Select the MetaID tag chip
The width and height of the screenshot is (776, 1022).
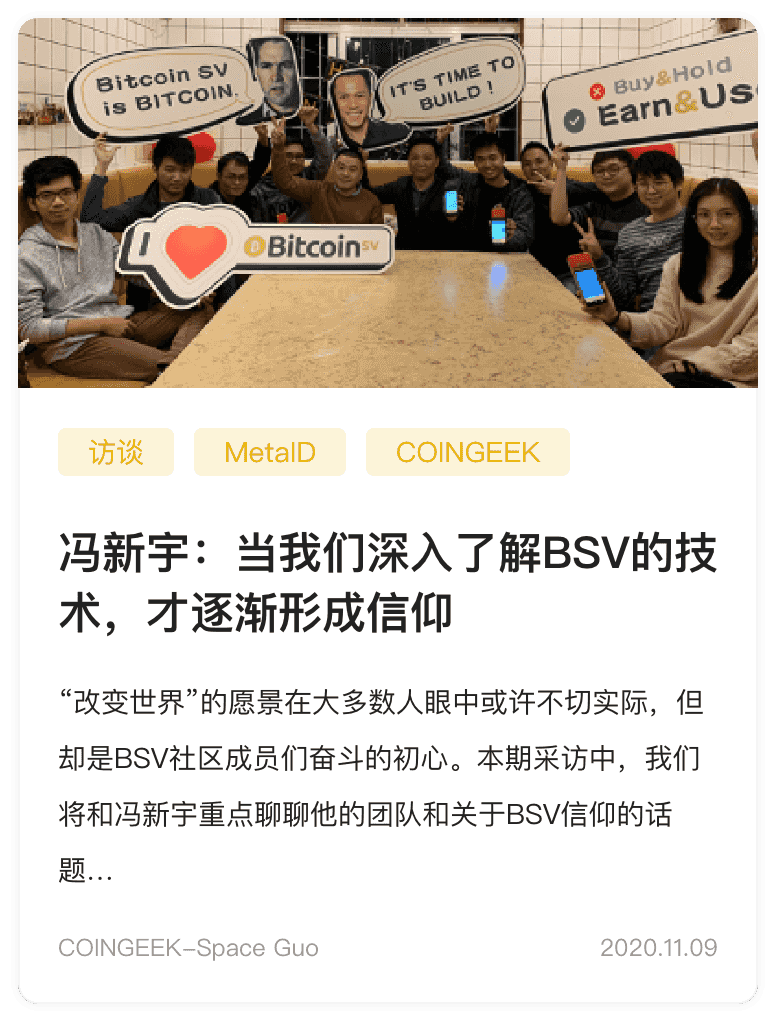point(269,452)
